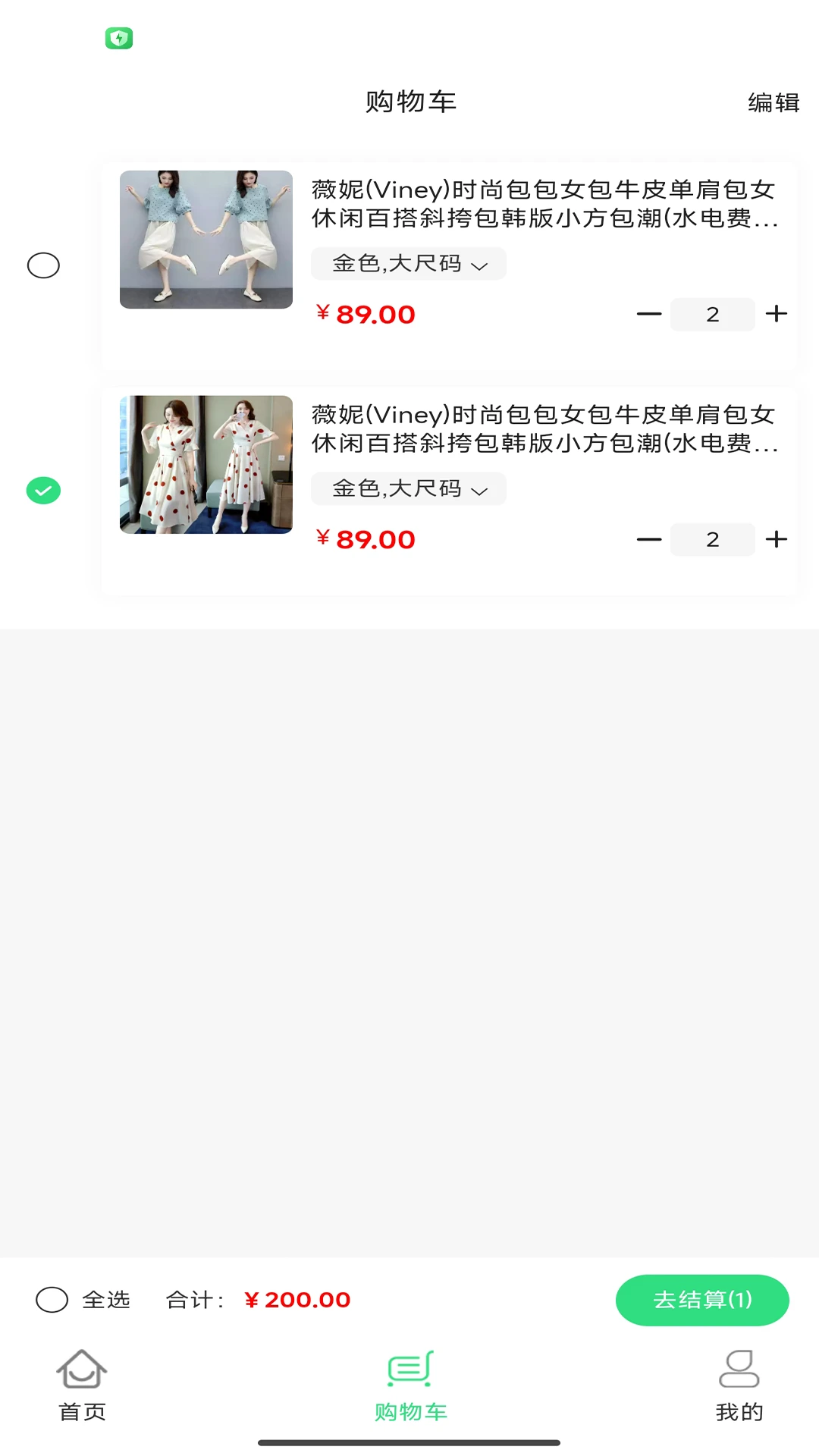This screenshot has height=1456, width=819.
Task: Enable the 全选 select-all checkbox
Action: coord(52,1300)
